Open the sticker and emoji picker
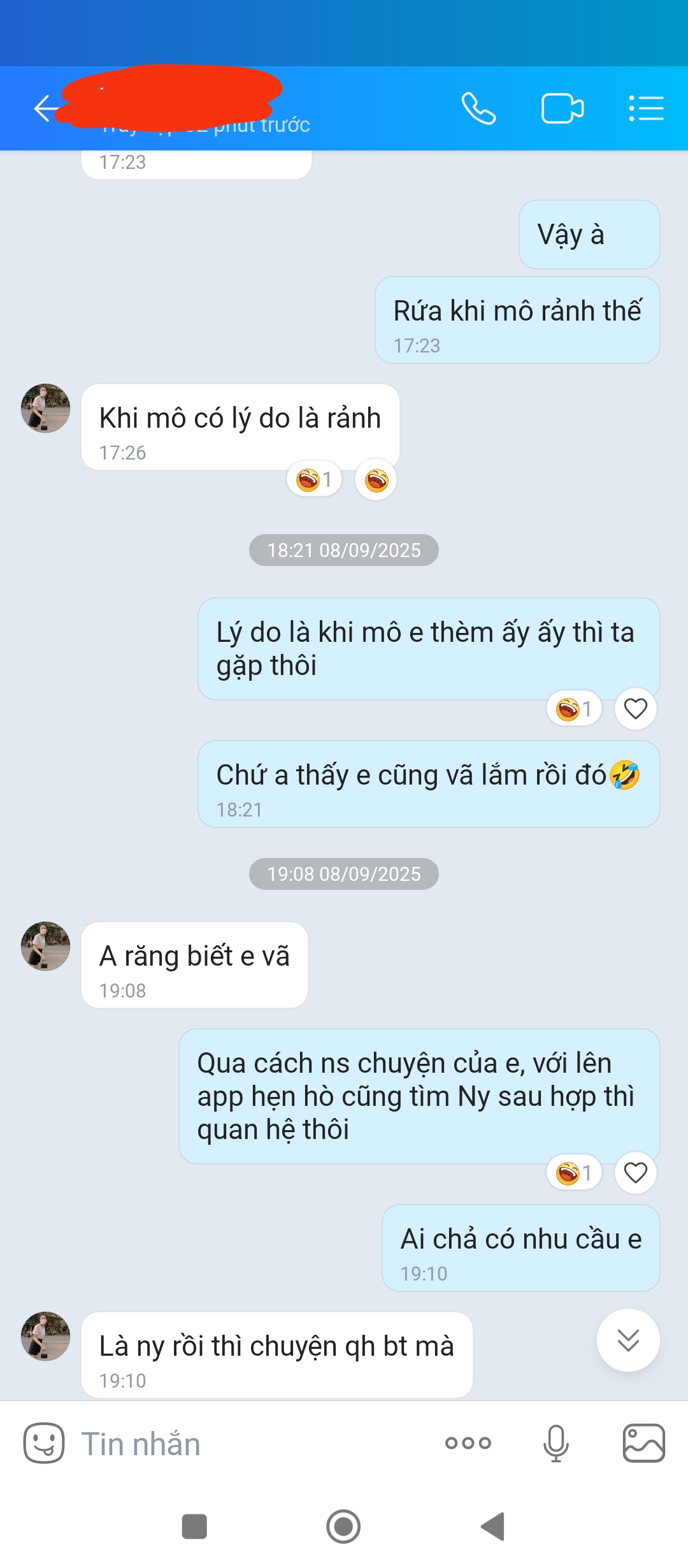The height and width of the screenshot is (1568, 688). [x=44, y=1443]
